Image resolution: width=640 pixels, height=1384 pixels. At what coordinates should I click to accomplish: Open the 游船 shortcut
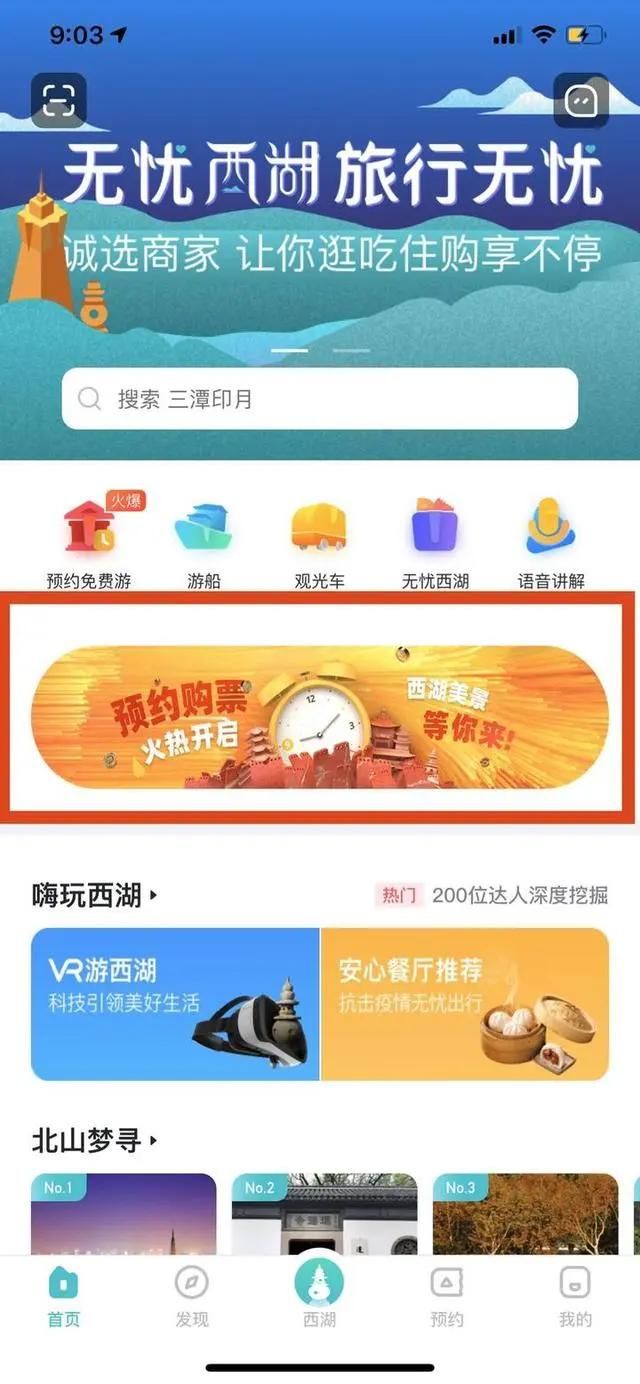pyautogui.click(x=204, y=543)
